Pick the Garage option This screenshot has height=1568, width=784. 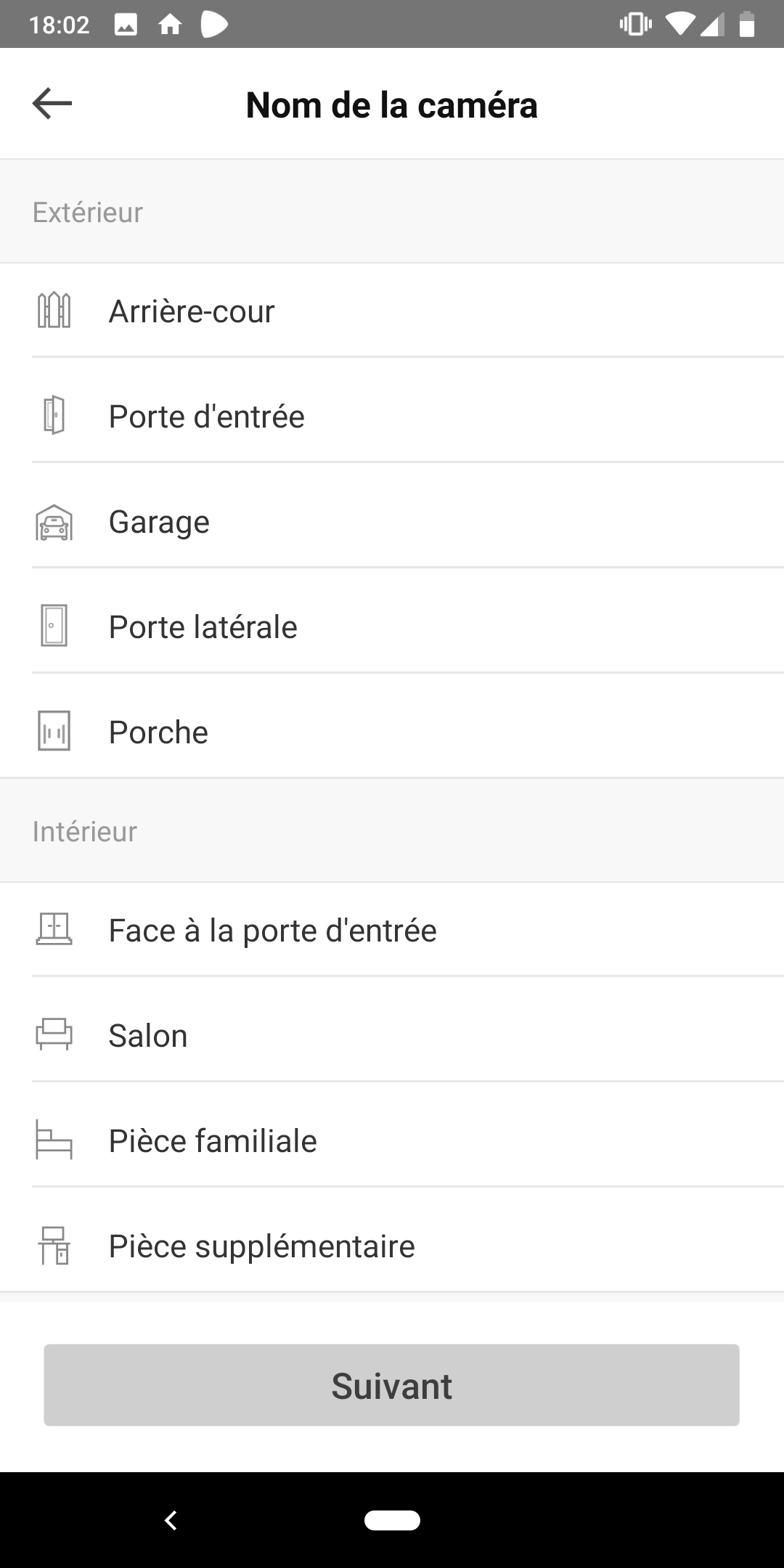392,521
